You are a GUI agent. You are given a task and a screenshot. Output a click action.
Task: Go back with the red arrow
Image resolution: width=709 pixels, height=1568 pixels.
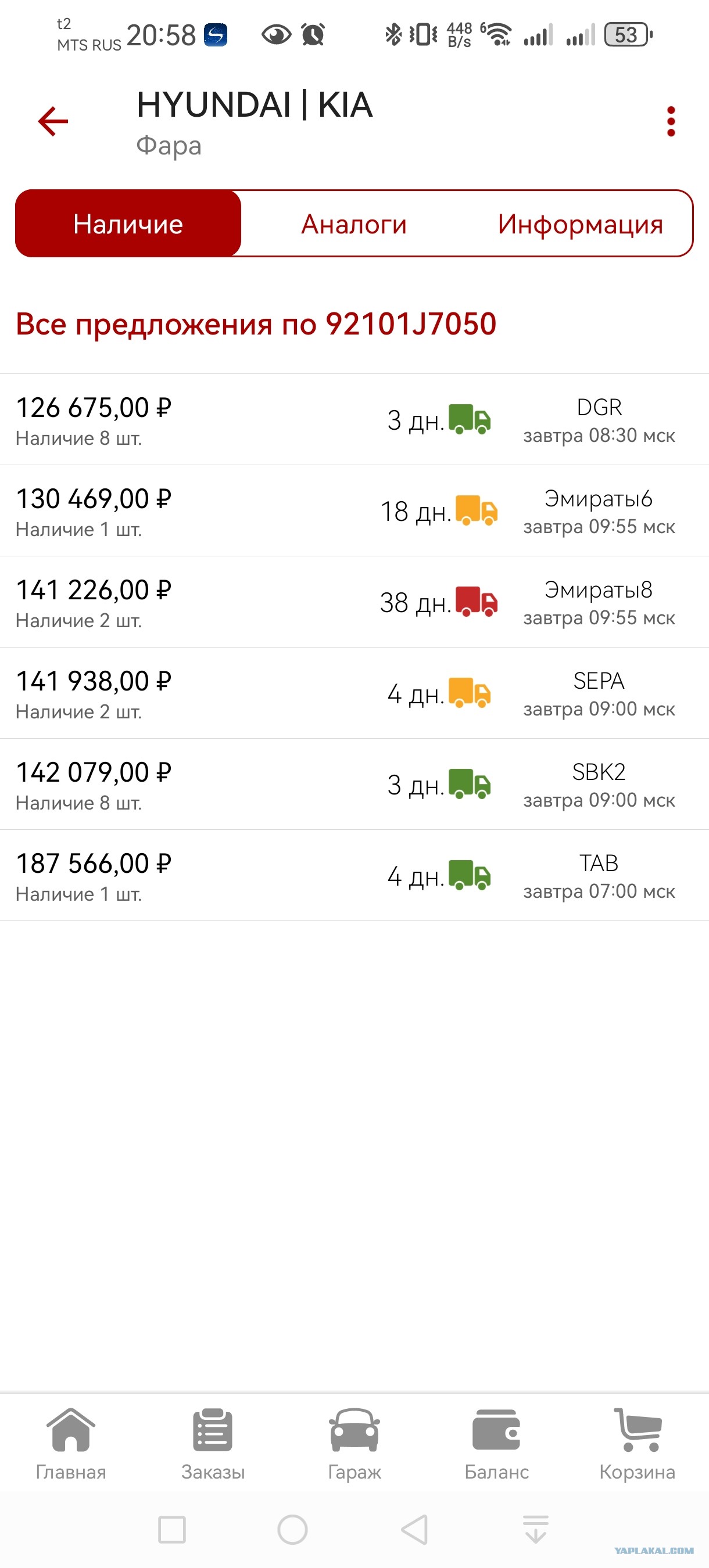pyautogui.click(x=53, y=122)
